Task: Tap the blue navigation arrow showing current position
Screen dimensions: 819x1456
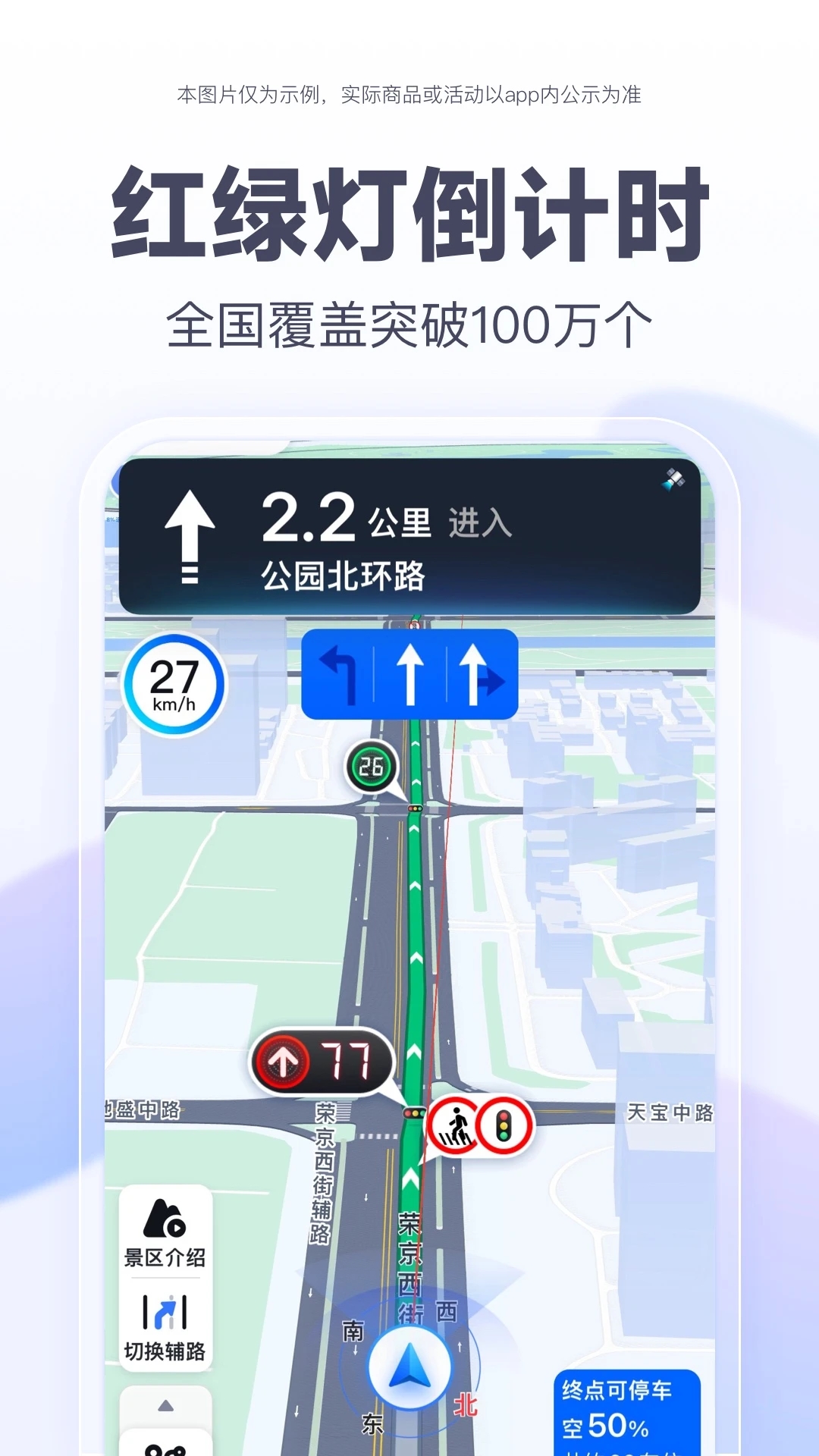Action: click(406, 1367)
